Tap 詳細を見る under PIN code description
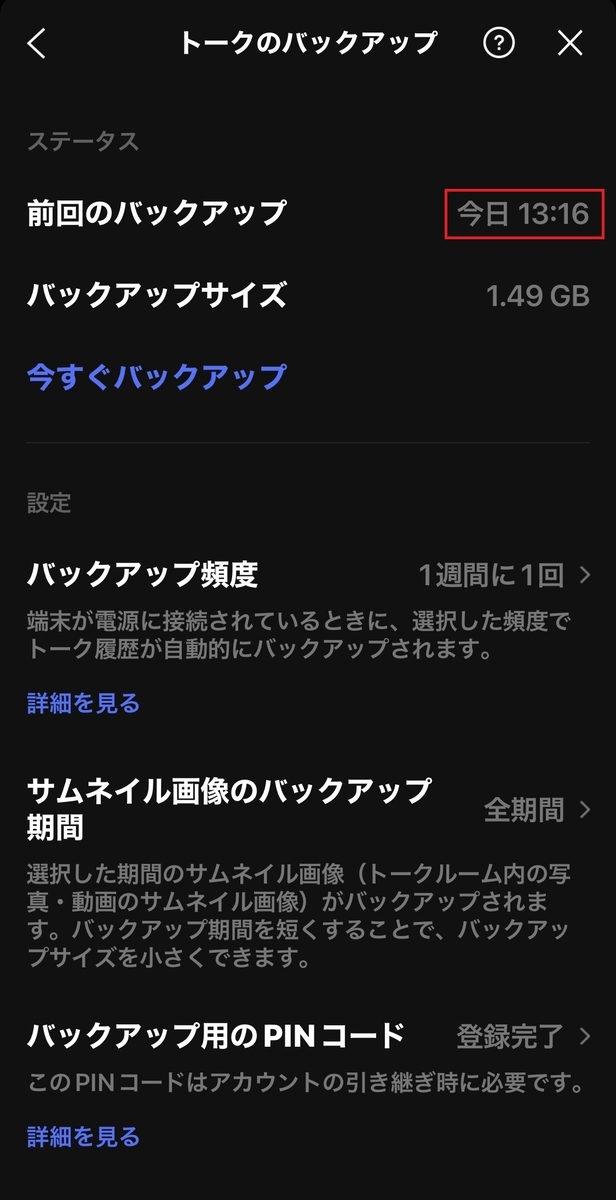 click(x=83, y=1136)
